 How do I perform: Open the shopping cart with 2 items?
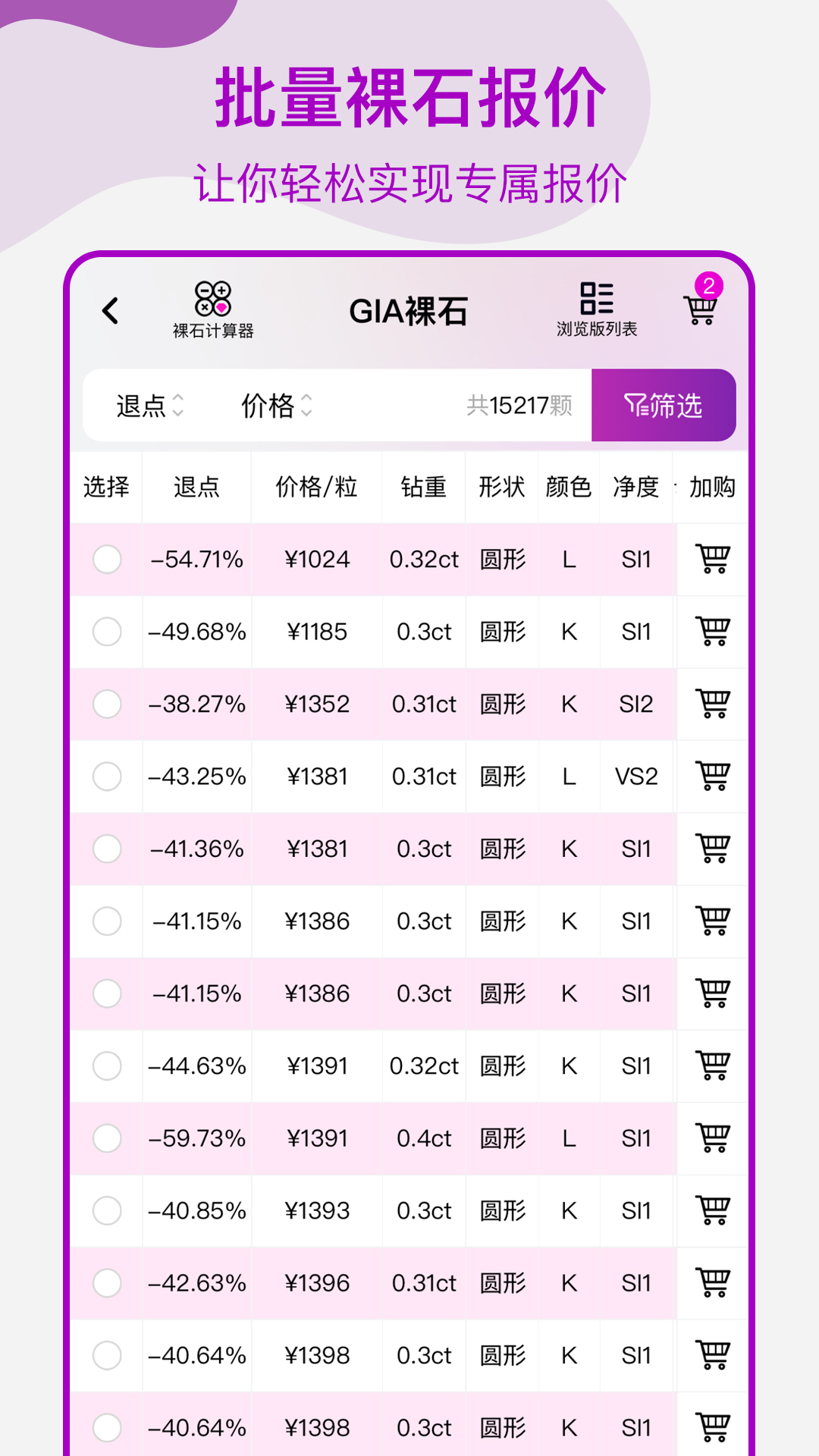tap(698, 311)
